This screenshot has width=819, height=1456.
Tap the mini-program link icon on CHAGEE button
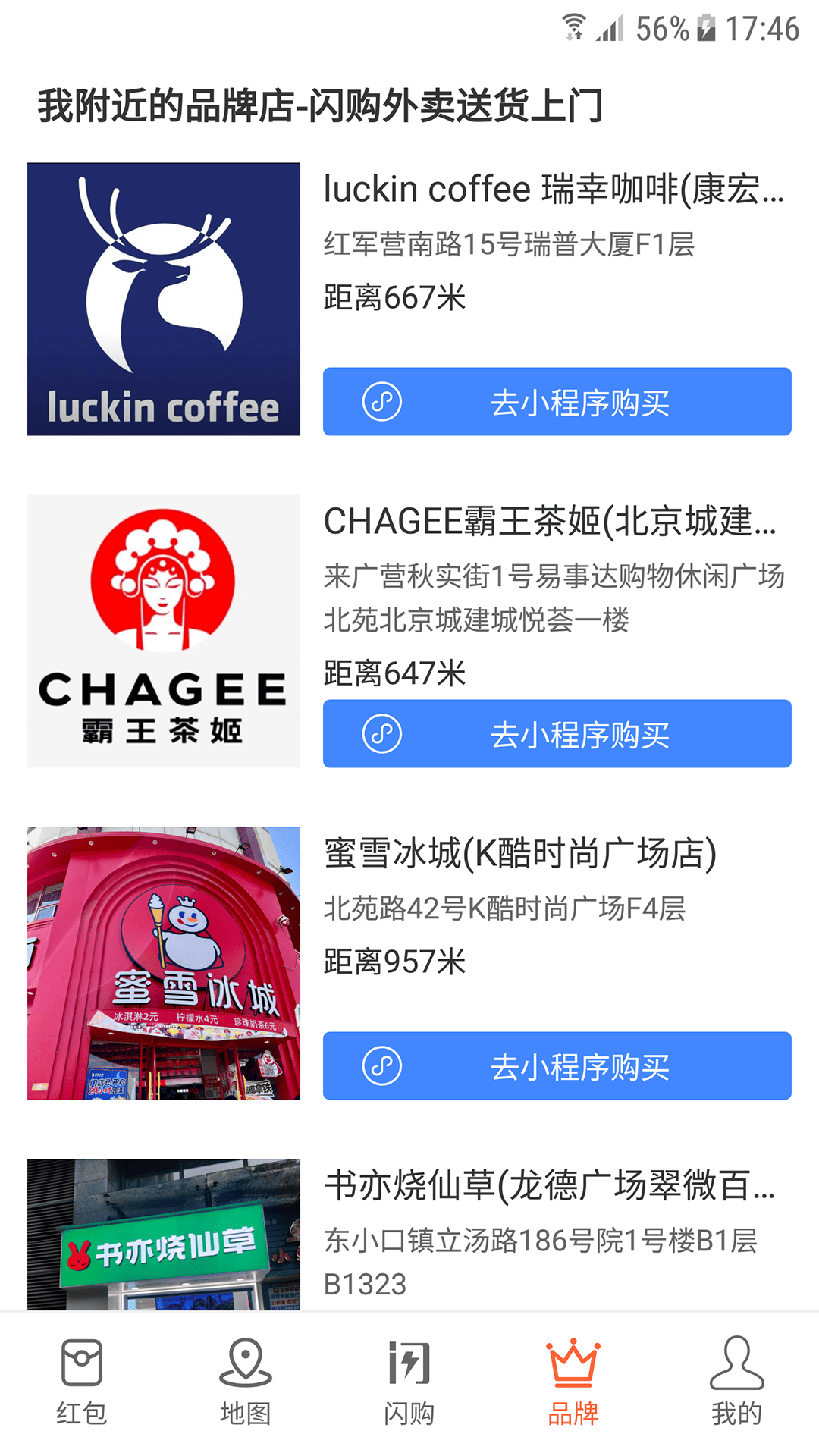(x=382, y=733)
